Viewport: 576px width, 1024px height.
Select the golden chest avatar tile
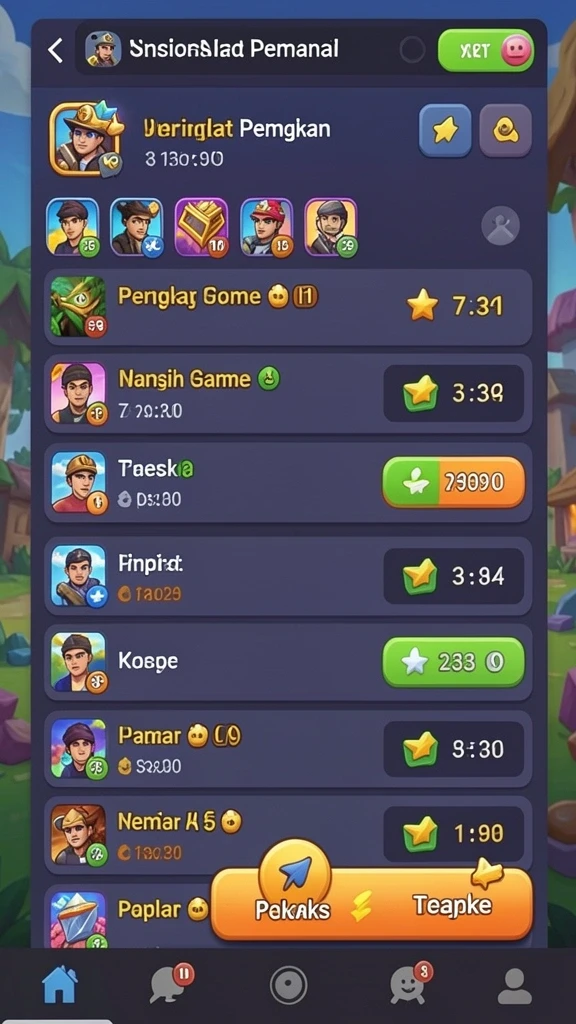(x=201, y=227)
